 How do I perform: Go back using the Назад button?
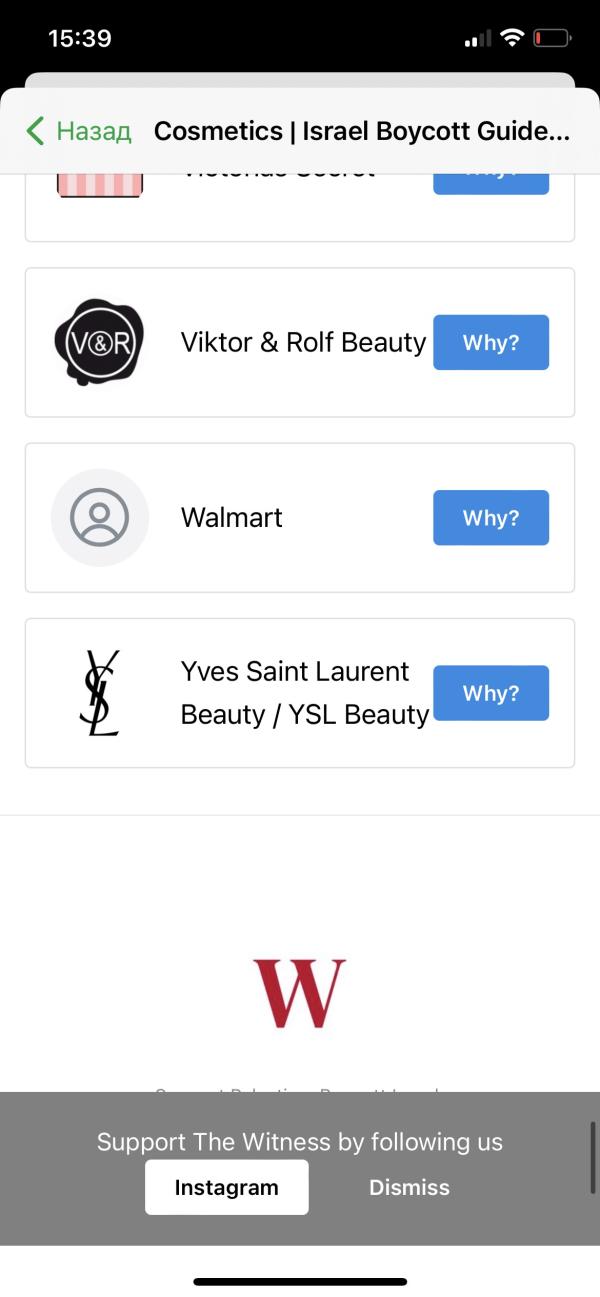point(78,131)
